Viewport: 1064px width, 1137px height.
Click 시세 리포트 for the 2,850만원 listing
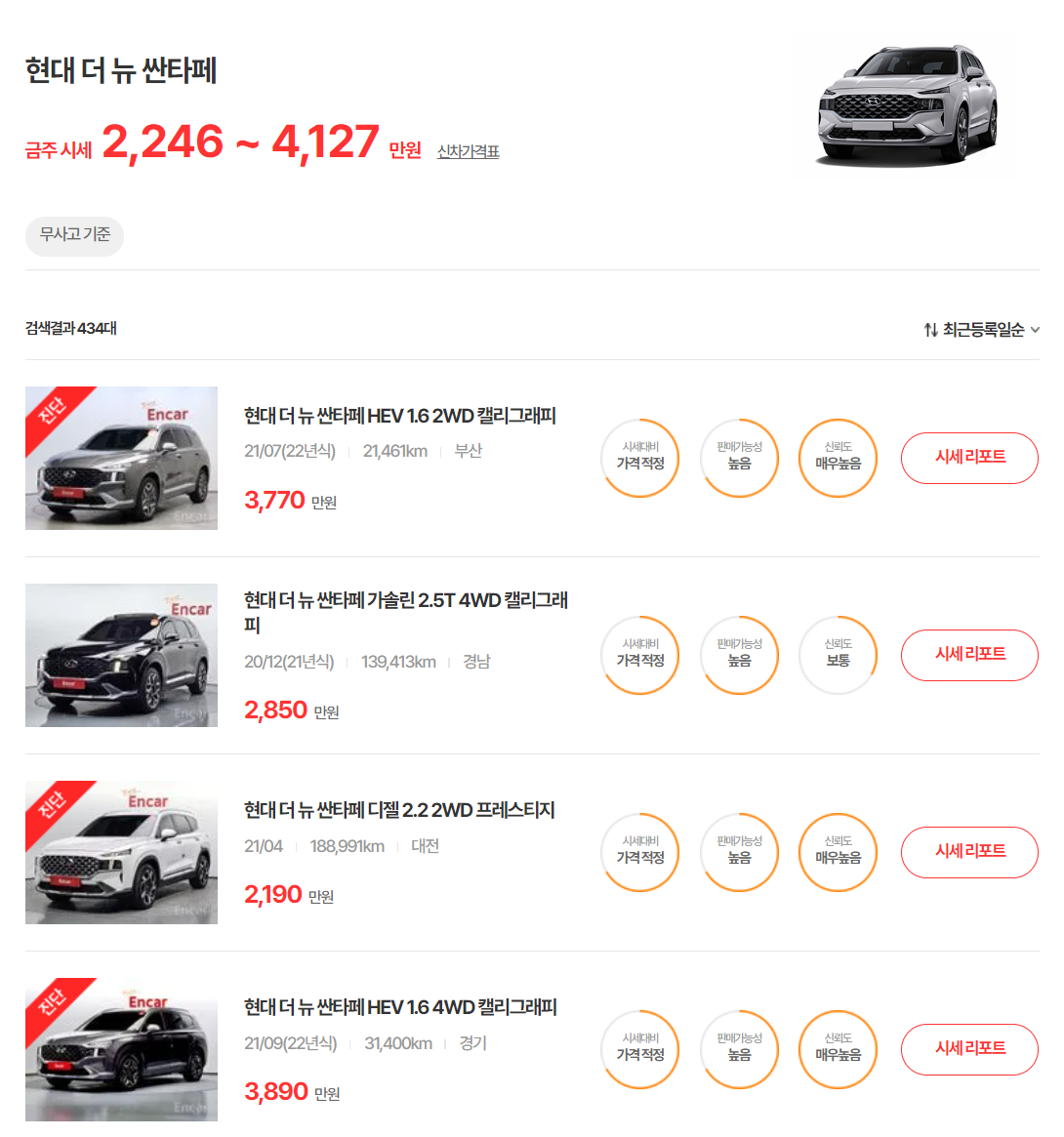pos(969,655)
